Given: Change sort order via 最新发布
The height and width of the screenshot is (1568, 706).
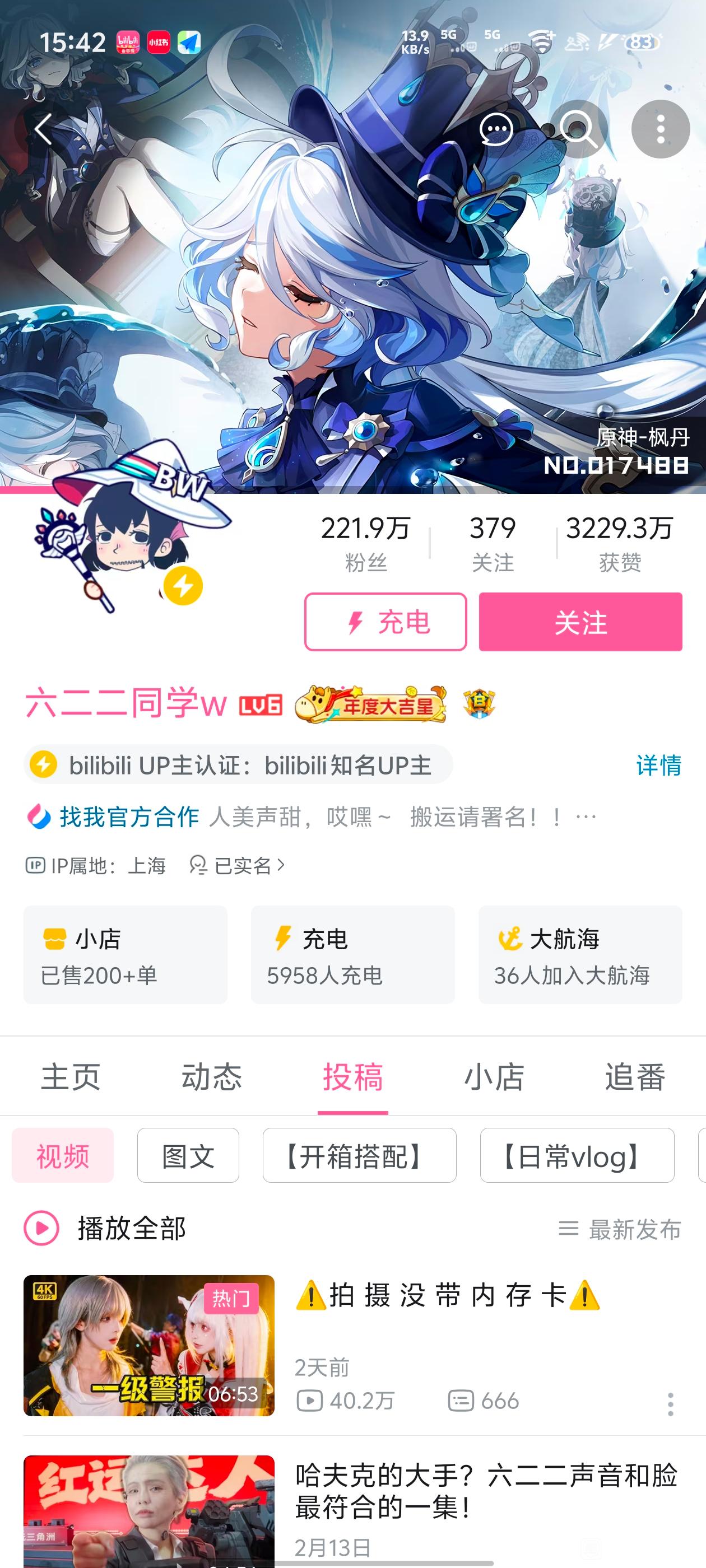Looking at the screenshot, I should click(x=620, y=1229).
